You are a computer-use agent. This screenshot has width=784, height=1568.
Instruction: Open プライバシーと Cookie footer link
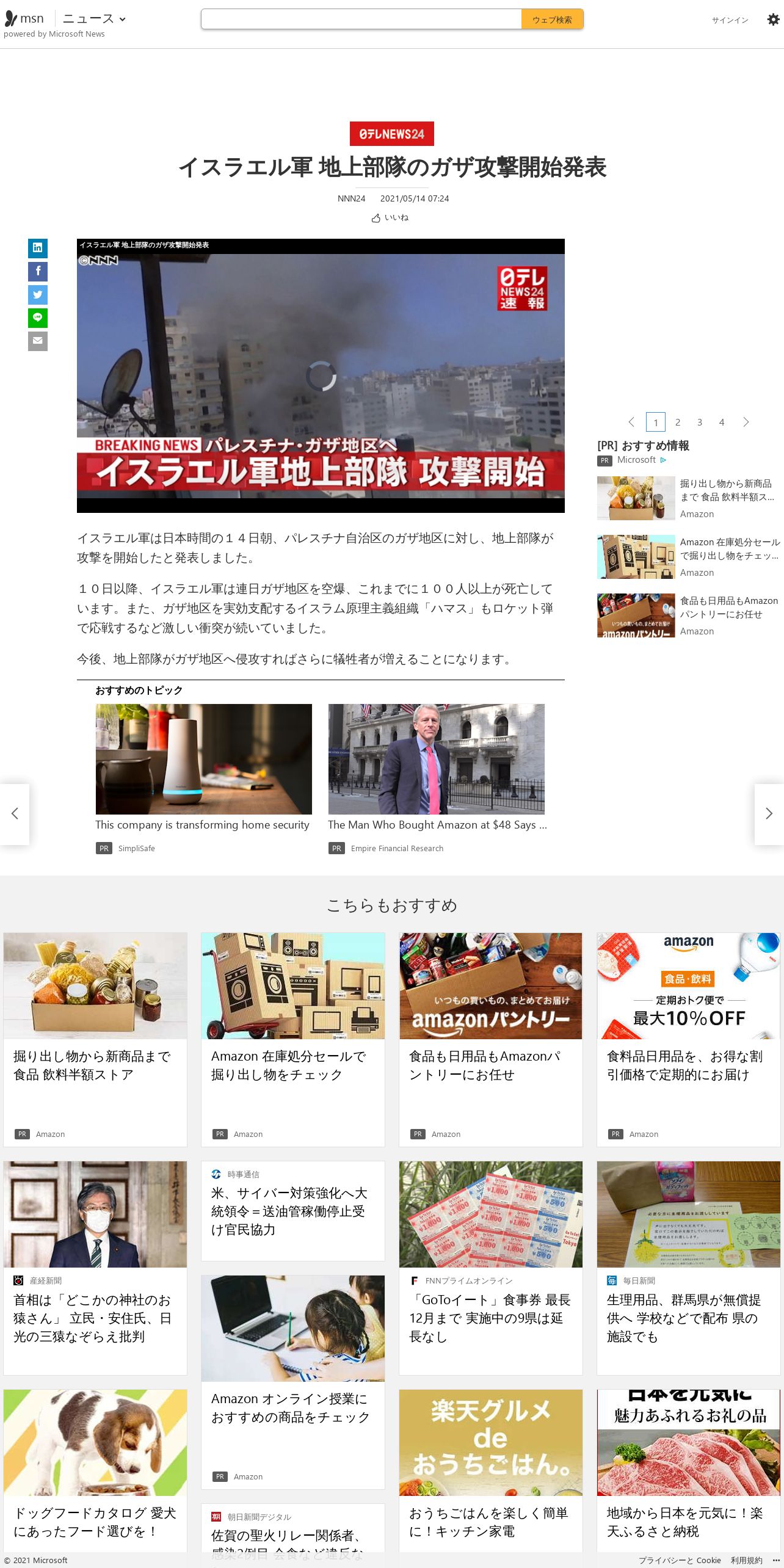pyautogui.click(x=680, y=1560)
